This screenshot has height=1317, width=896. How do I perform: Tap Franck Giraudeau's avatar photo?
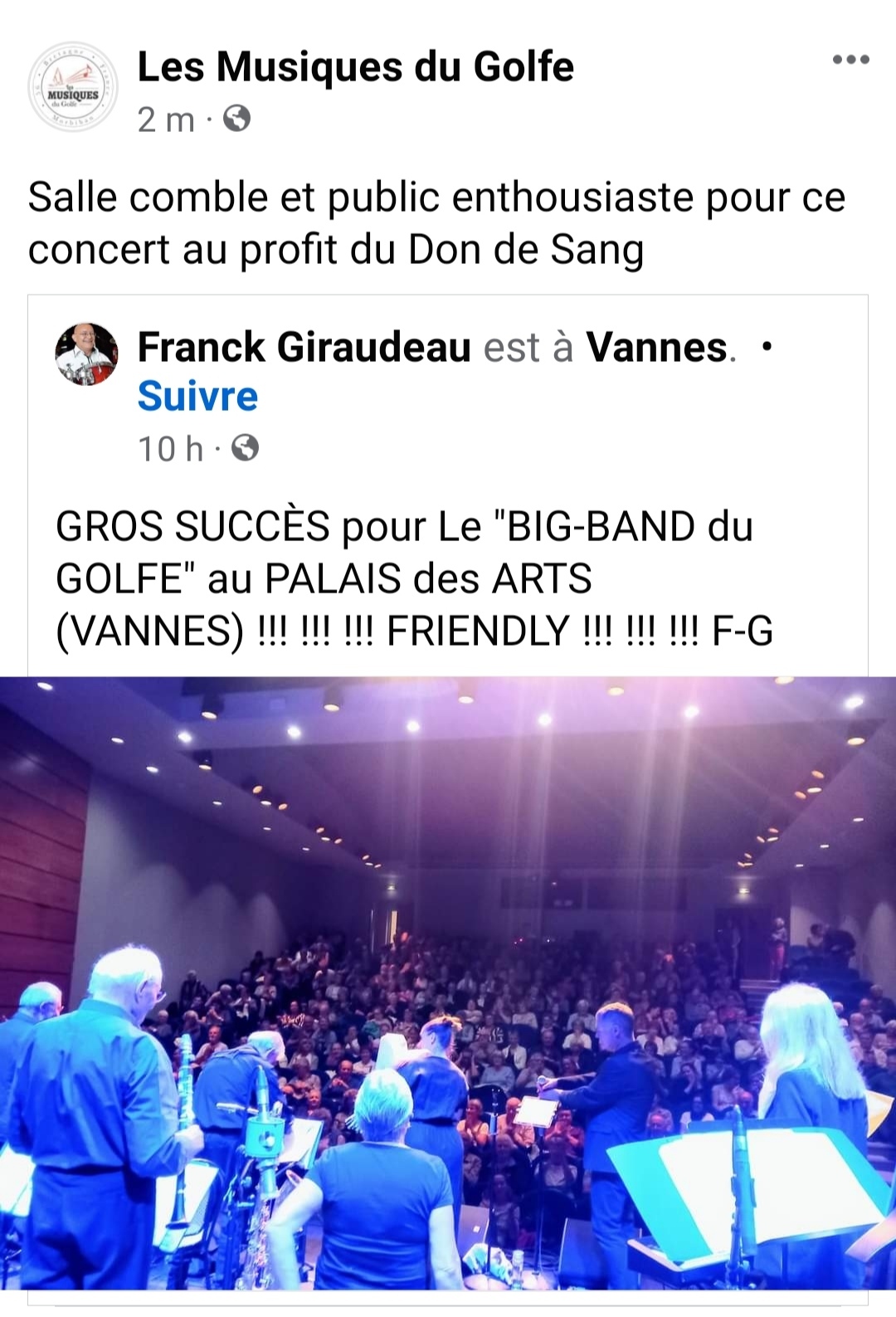pos(86,354)
